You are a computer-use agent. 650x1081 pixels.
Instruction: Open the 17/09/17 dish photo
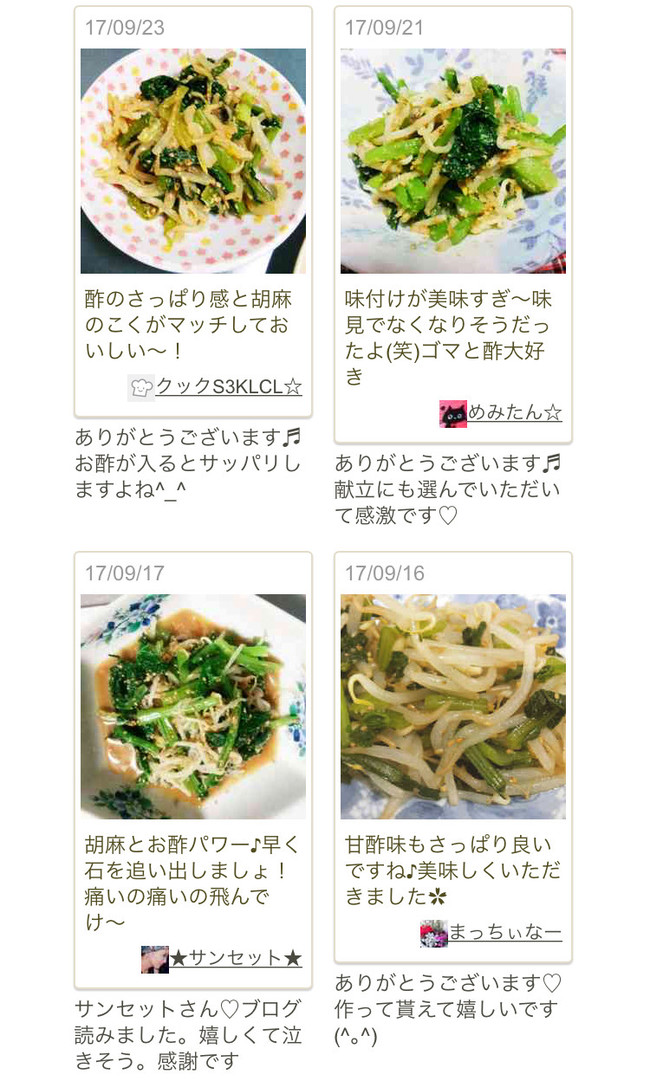[193, 707]
